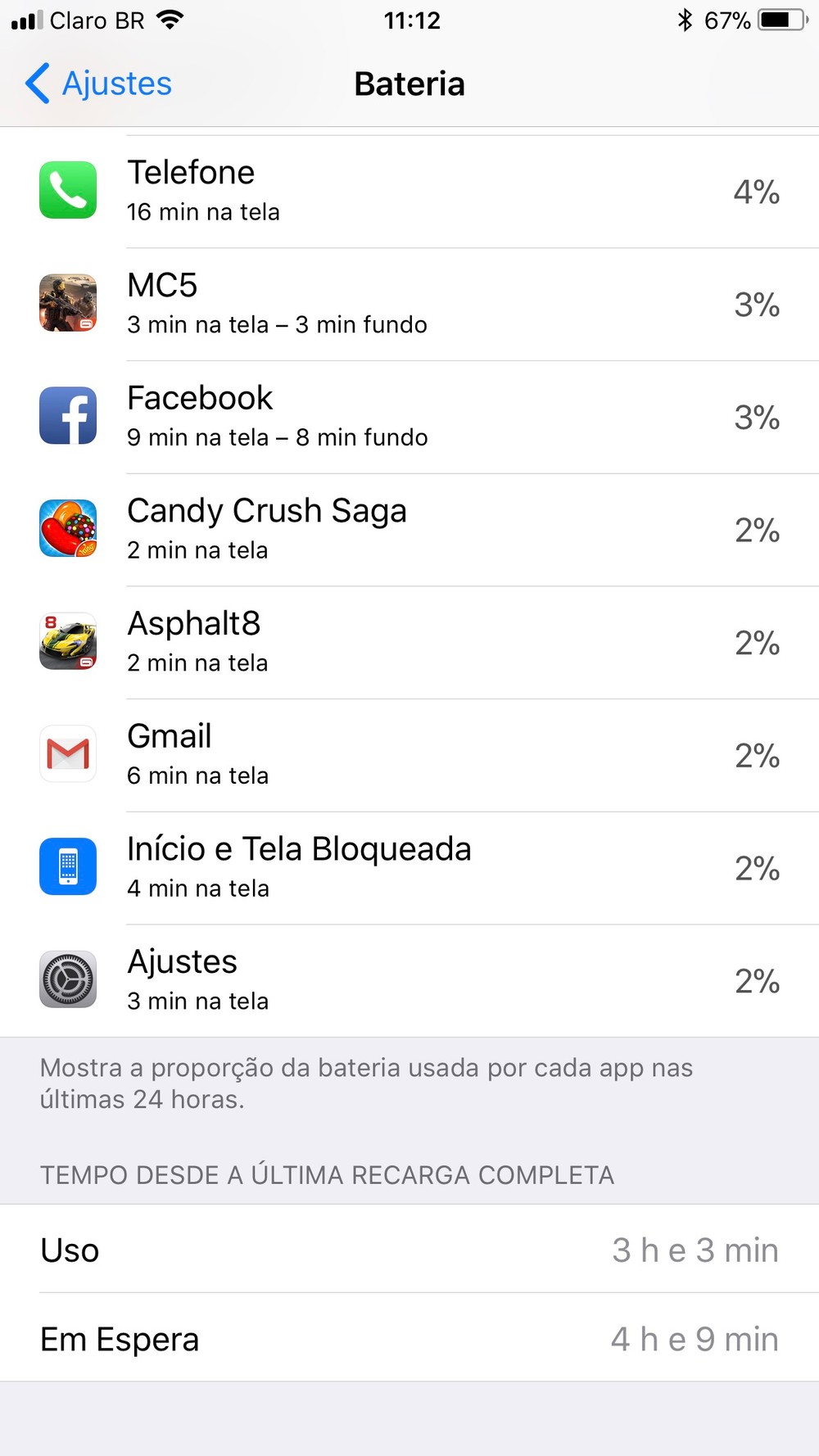Select the Ajustes app usage row
The height and width of the screenshot is (1456, 819).
(409, 981)
